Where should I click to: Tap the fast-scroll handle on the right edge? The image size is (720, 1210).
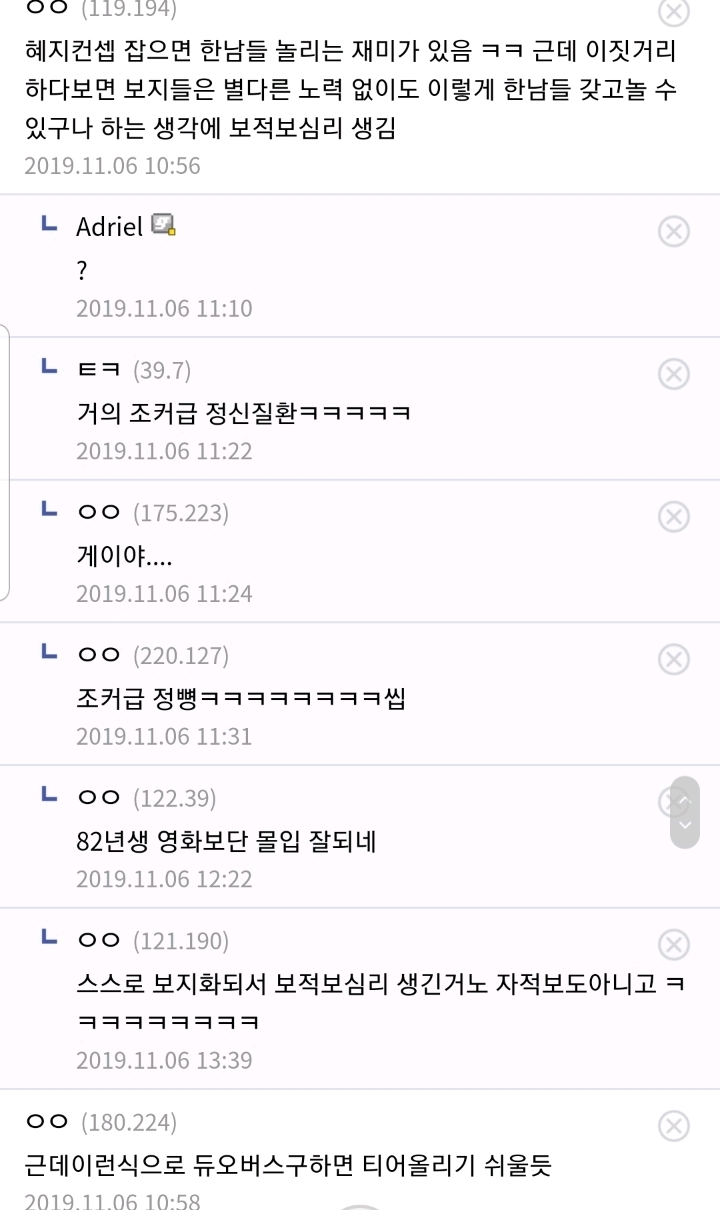click(685, 812)
